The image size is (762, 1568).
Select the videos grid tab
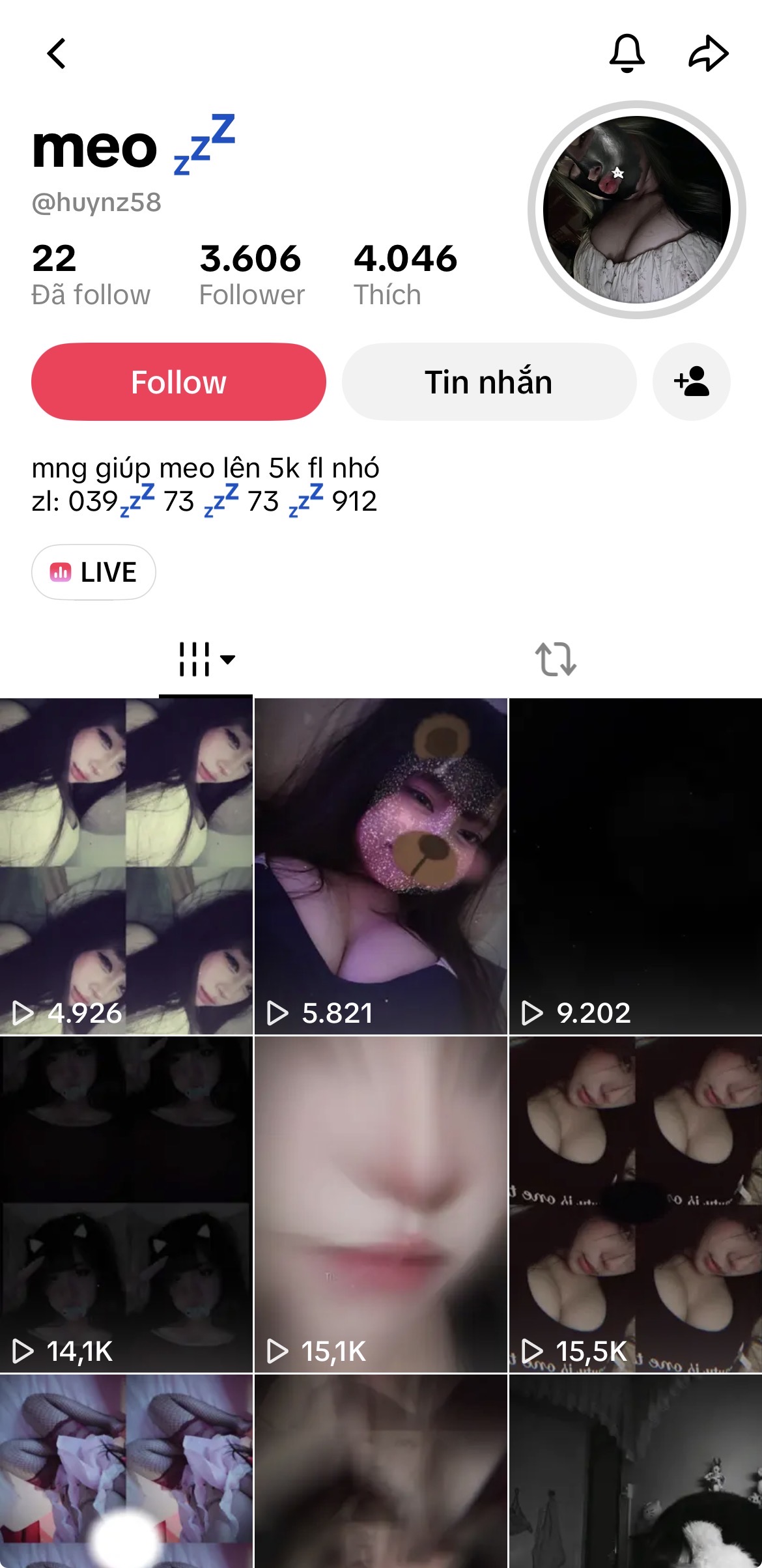(206, 659)
